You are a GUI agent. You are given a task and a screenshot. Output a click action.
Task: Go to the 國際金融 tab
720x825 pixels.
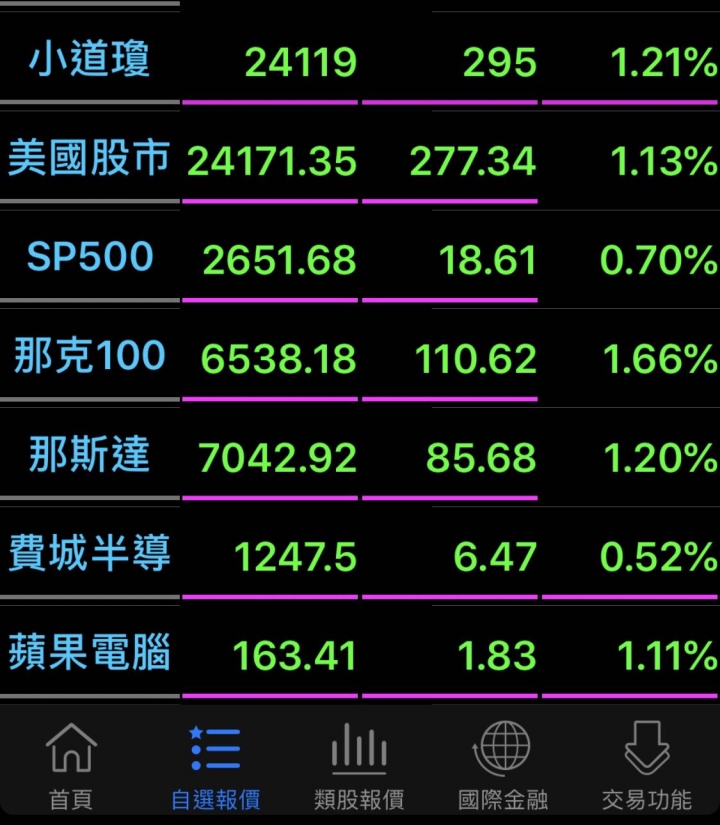click(503, 766)
